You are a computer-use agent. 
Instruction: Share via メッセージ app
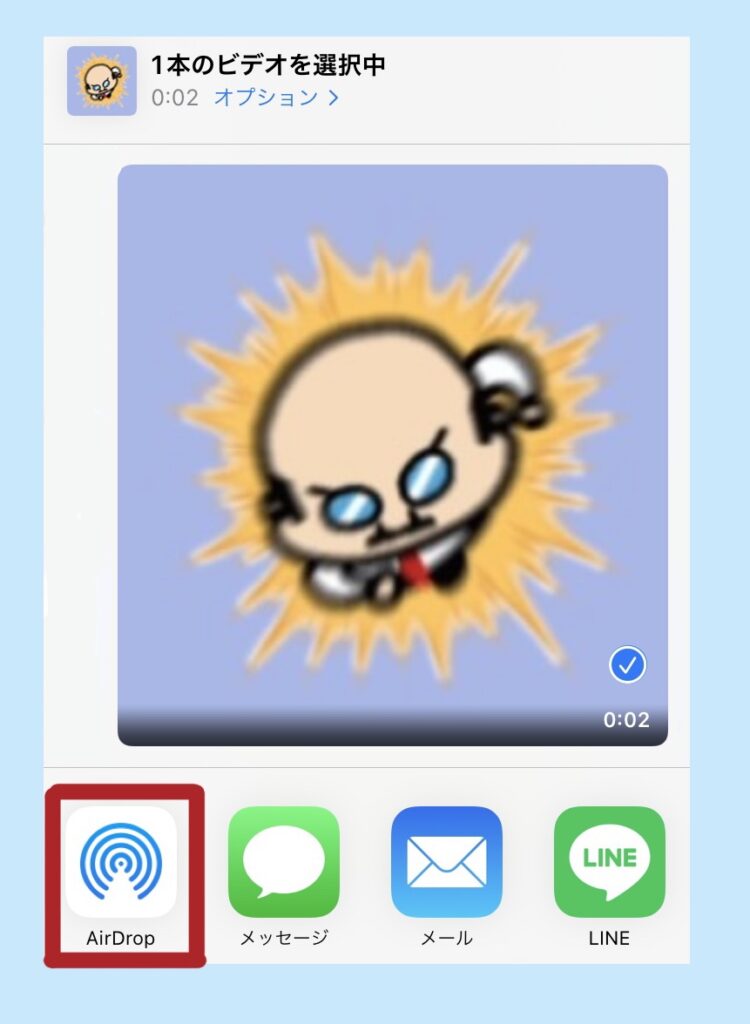[x=284, y=862]
